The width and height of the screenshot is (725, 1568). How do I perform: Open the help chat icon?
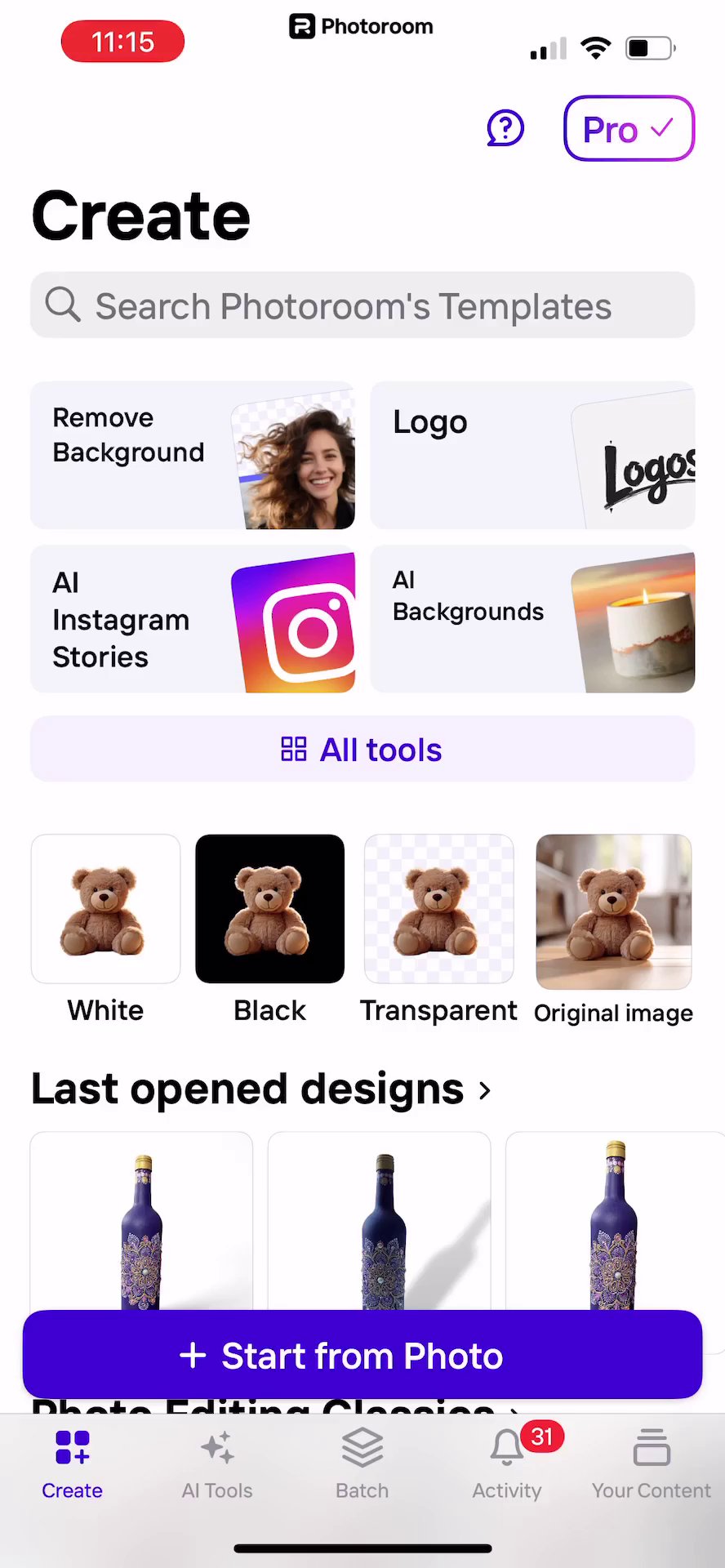point(505,128)
